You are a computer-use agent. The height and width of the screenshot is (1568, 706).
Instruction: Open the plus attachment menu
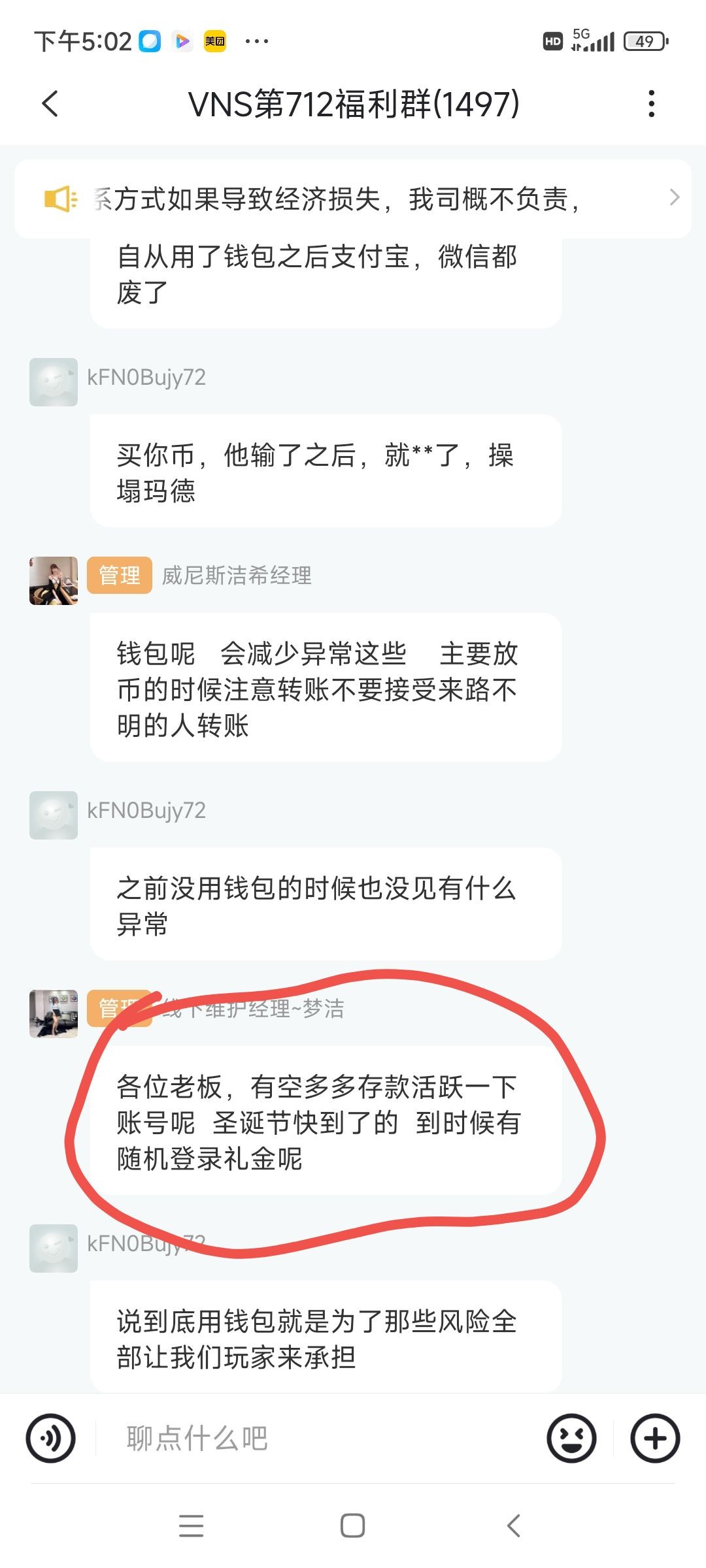click(x=655, y=1438)
